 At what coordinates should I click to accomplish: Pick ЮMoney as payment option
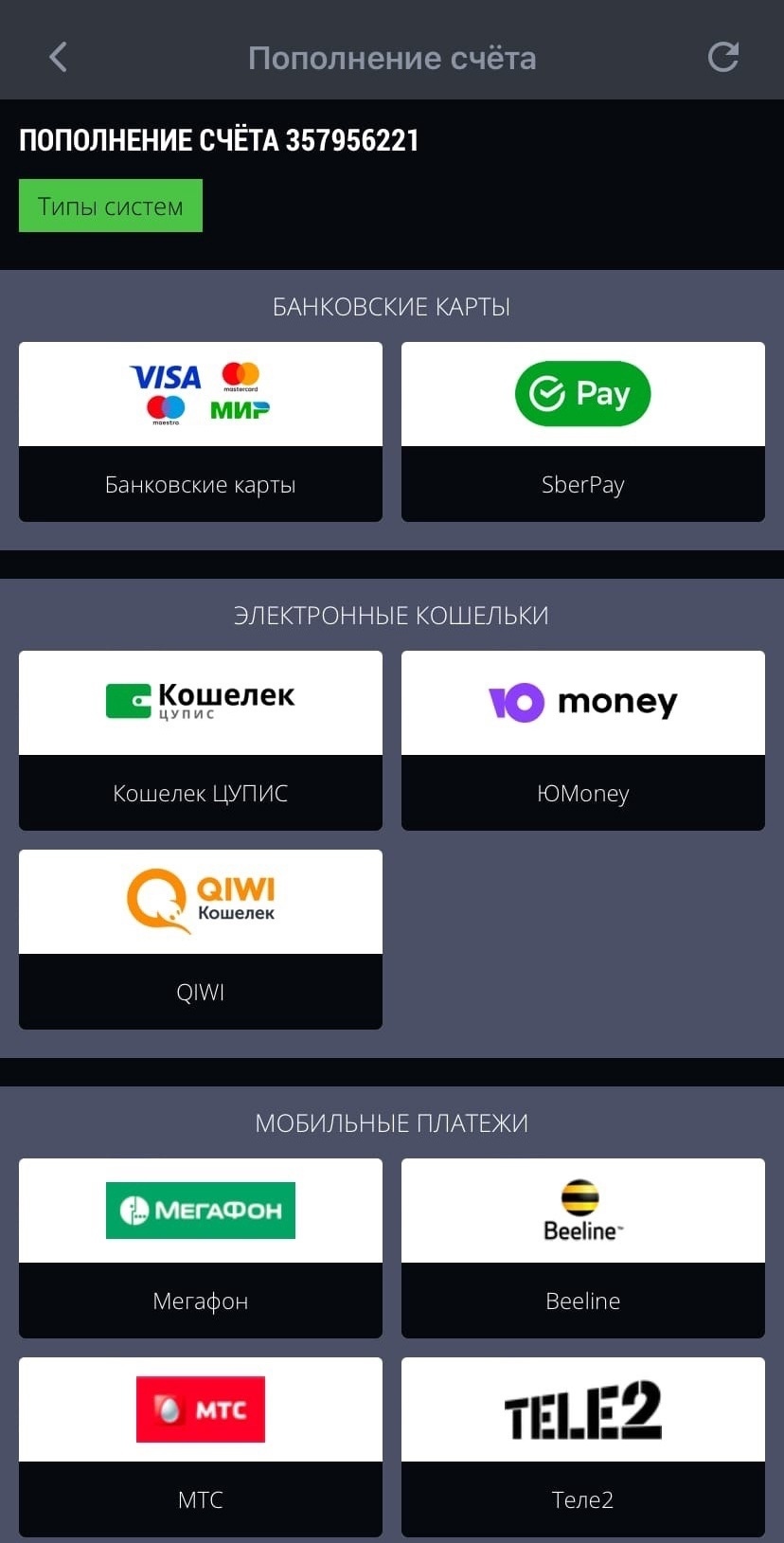click(582, 741)
